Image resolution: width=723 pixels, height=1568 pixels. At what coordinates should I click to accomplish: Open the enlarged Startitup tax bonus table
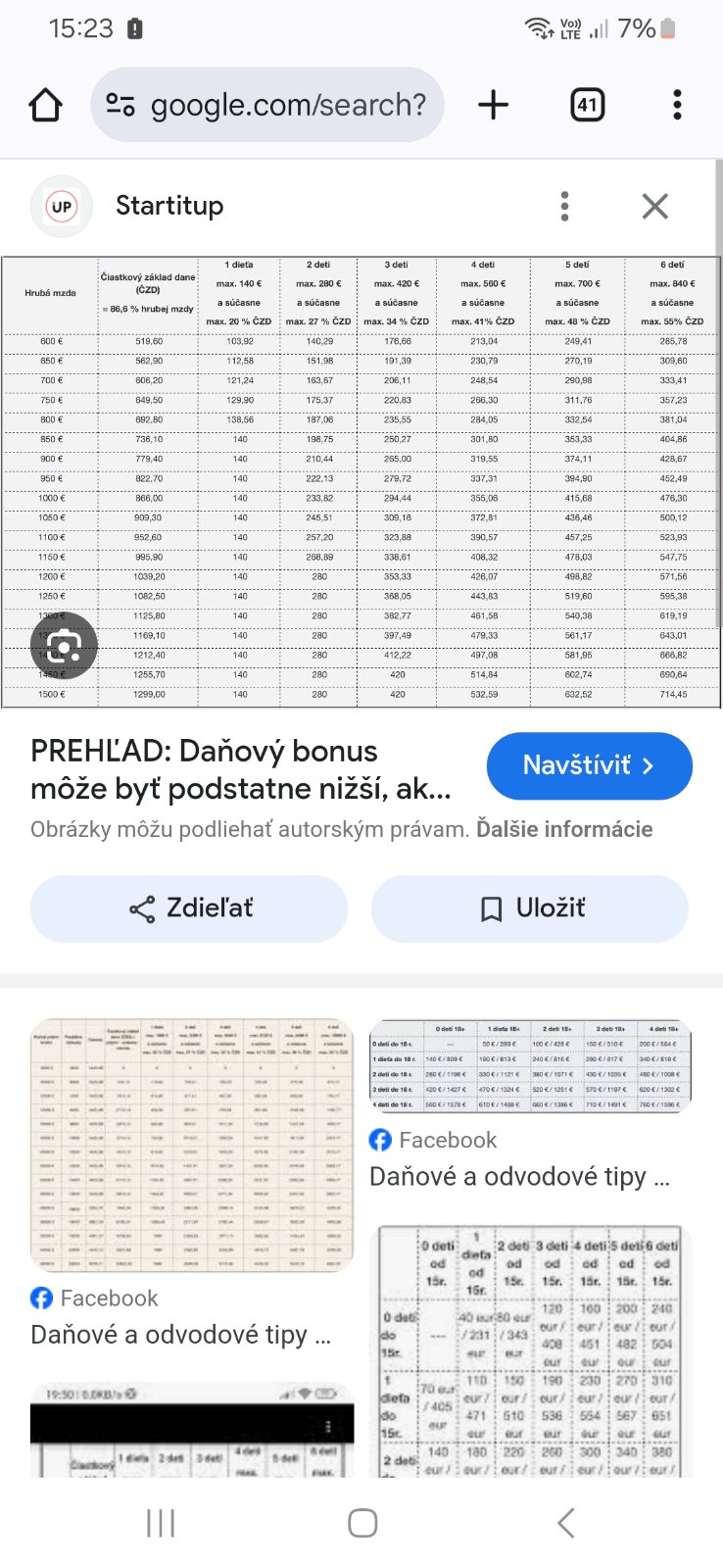click(x=361, y=481)
